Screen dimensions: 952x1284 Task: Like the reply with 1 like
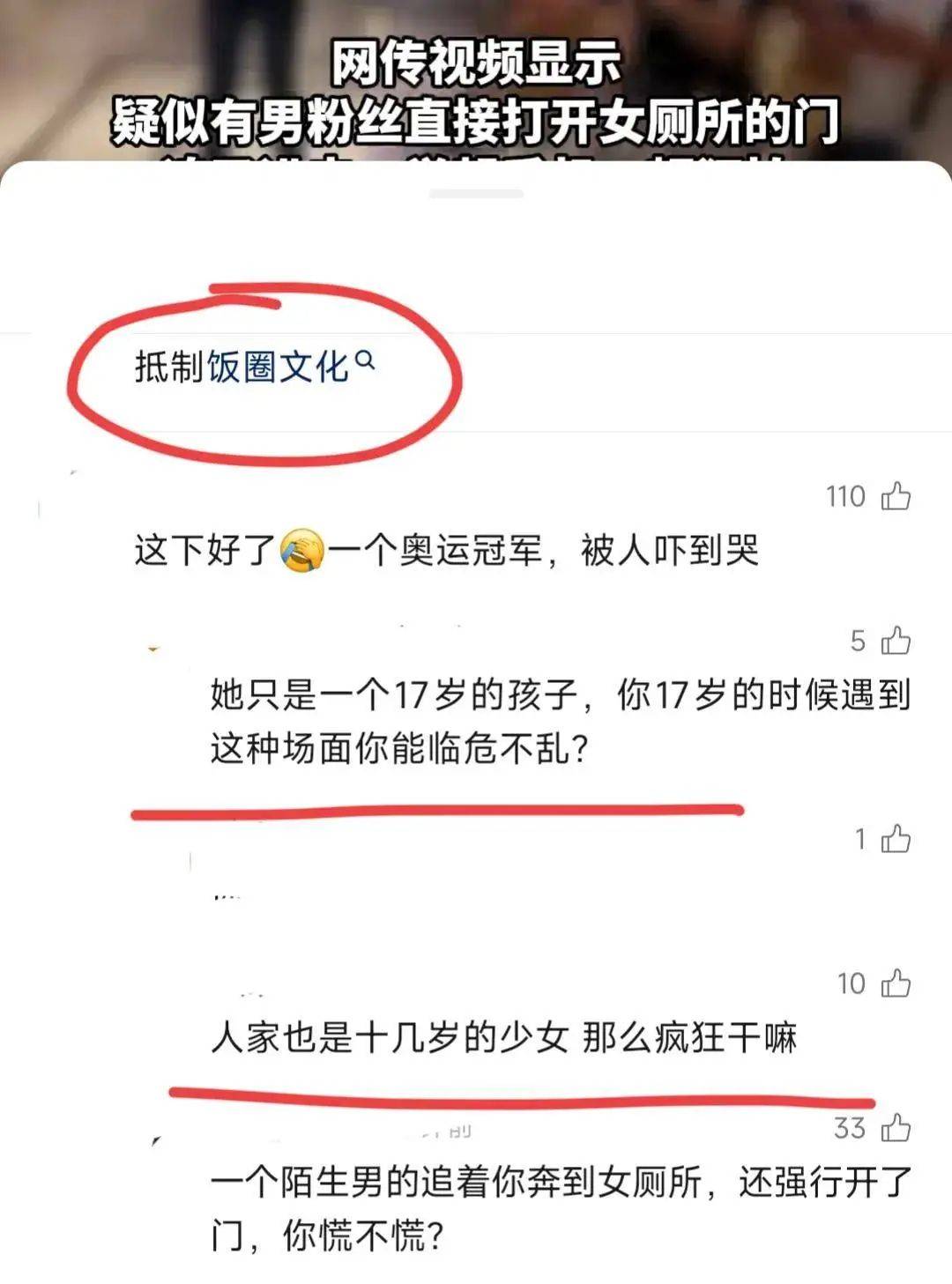(x=896, y=839)
